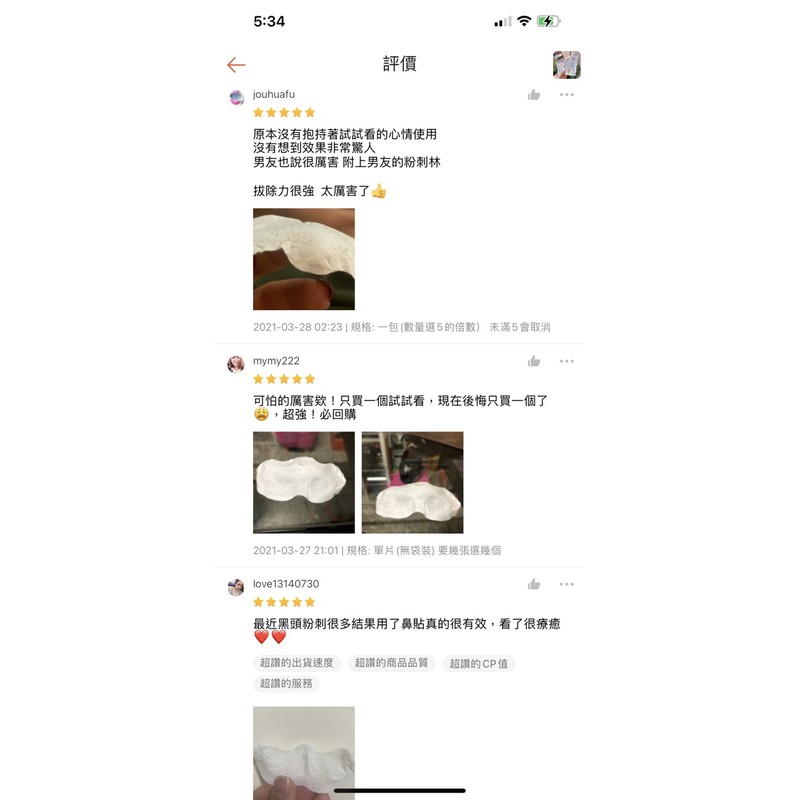
Task: Open jouhuafu's profile avatar
Action: click(x=236, y=97)
